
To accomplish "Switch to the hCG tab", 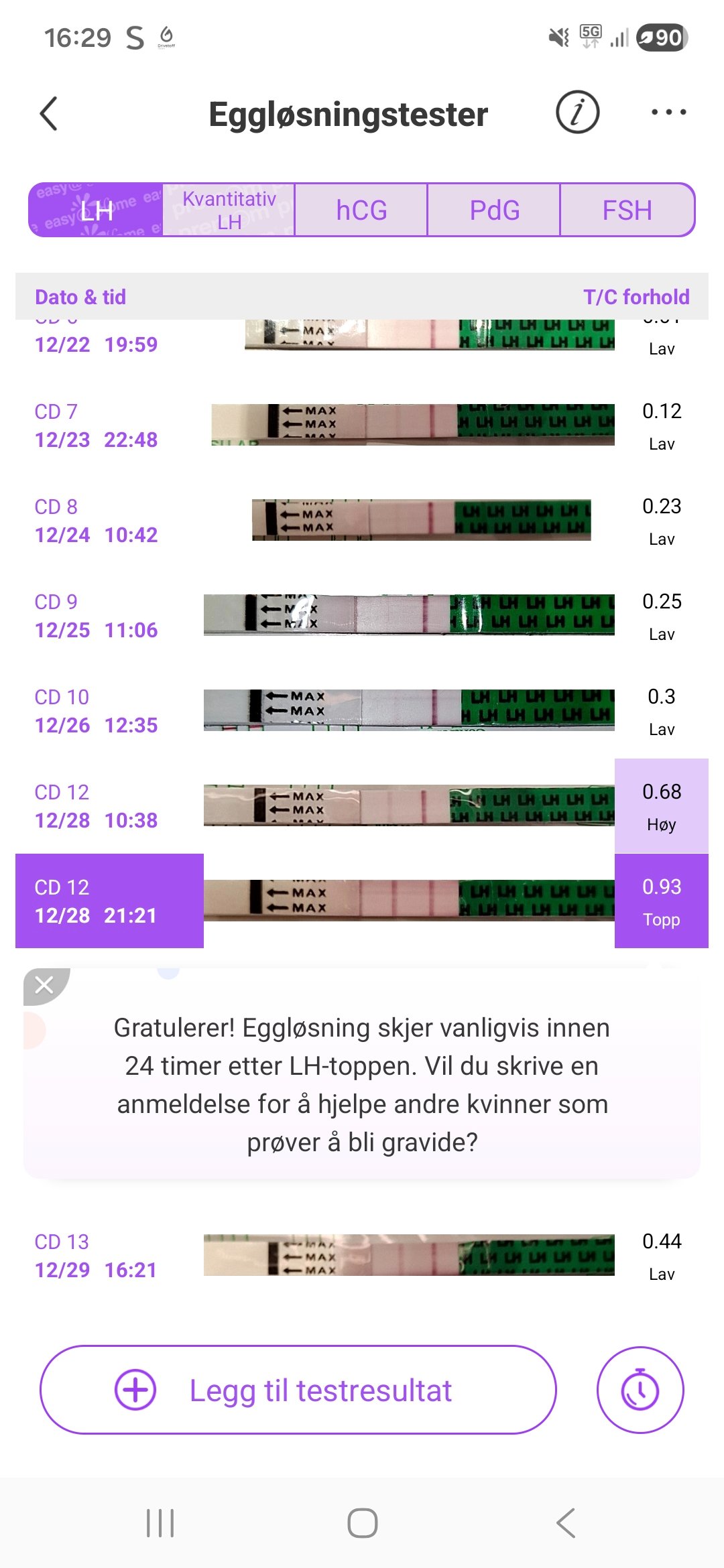I will (361, 210).
